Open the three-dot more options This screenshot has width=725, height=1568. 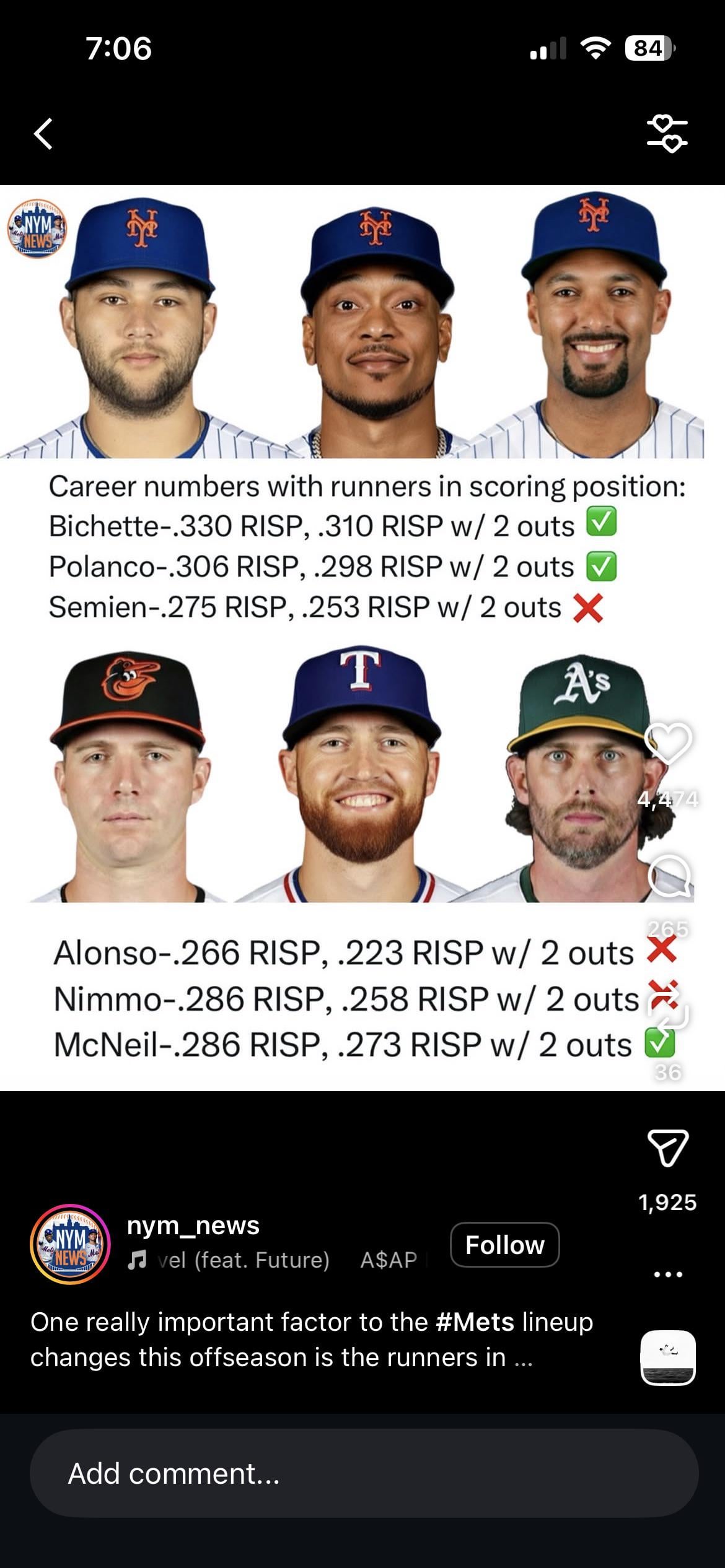tap(668, 1274)
